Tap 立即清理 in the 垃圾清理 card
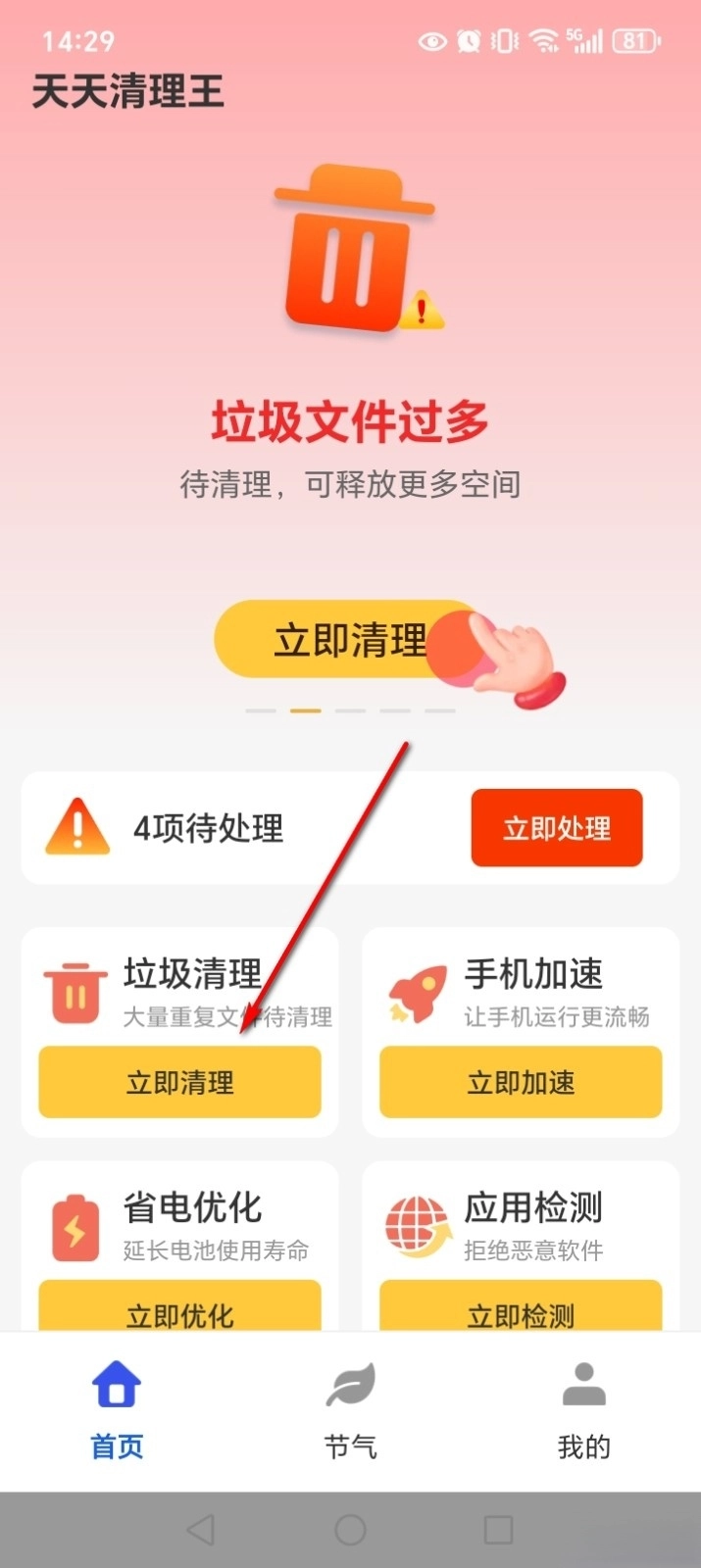This screenshot has width=701, height=1568. click(x=179, y=1082)
